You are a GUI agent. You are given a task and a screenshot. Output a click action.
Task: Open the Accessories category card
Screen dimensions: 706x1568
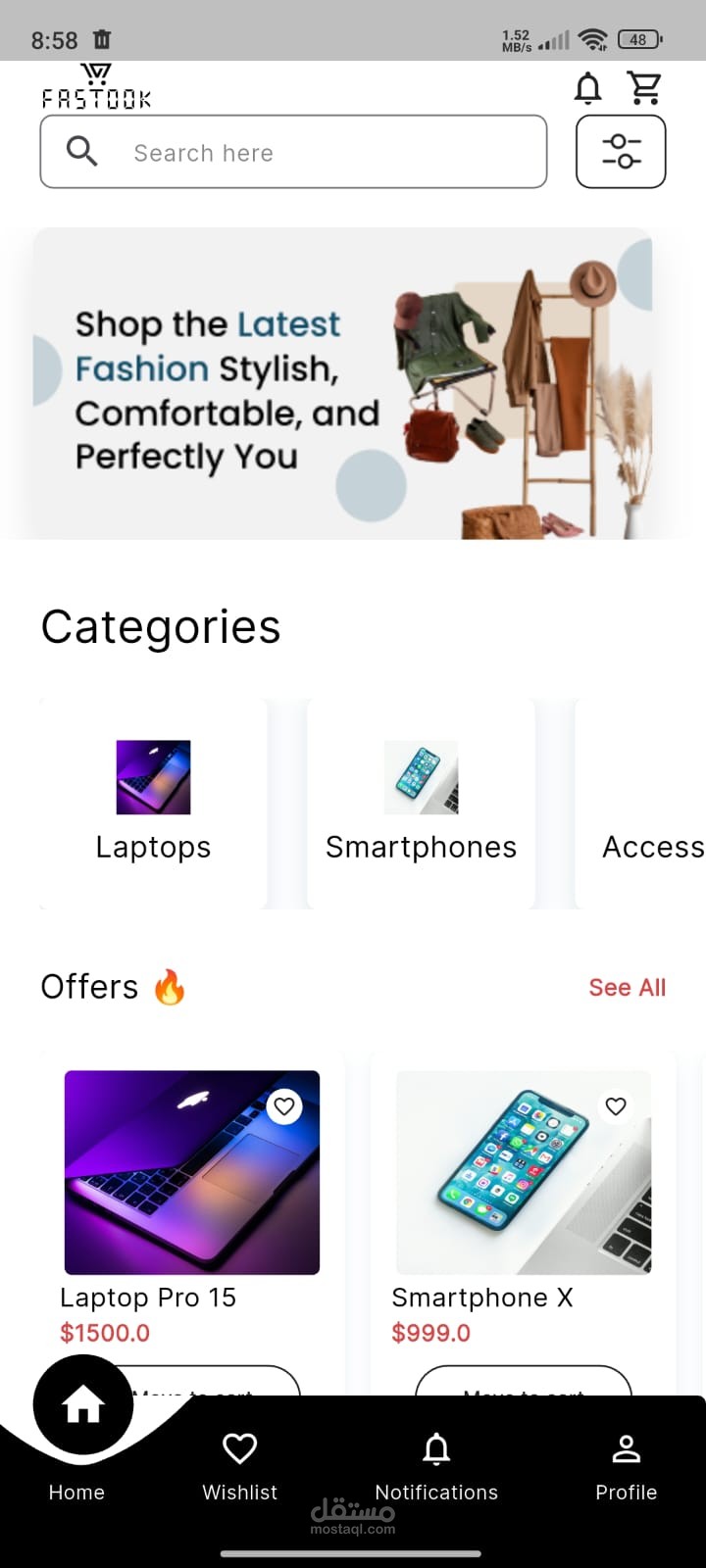647,804
